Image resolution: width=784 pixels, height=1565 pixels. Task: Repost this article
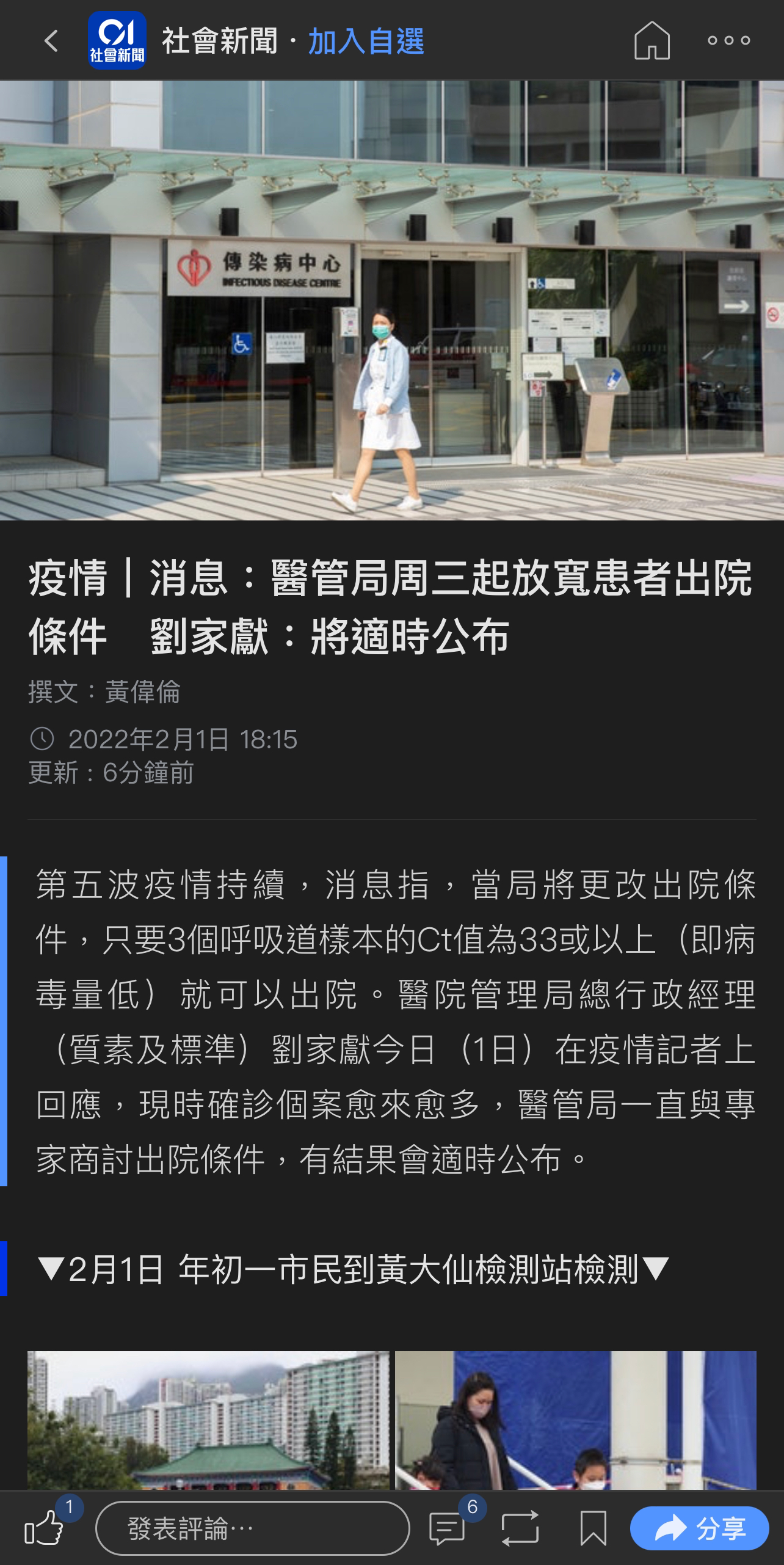click(520, 1528)
